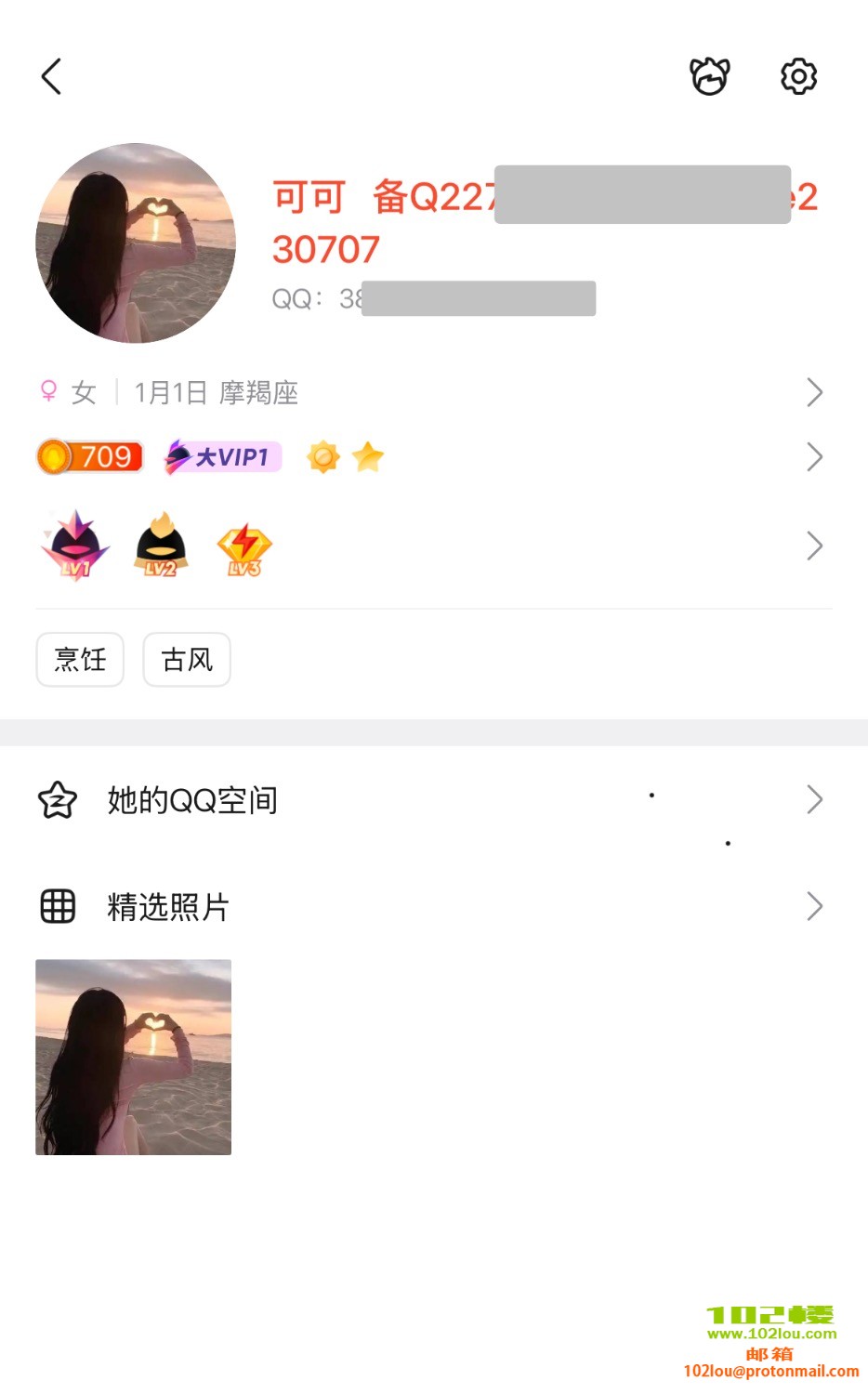View the beach photo under 精选照片

point(134,1058)
